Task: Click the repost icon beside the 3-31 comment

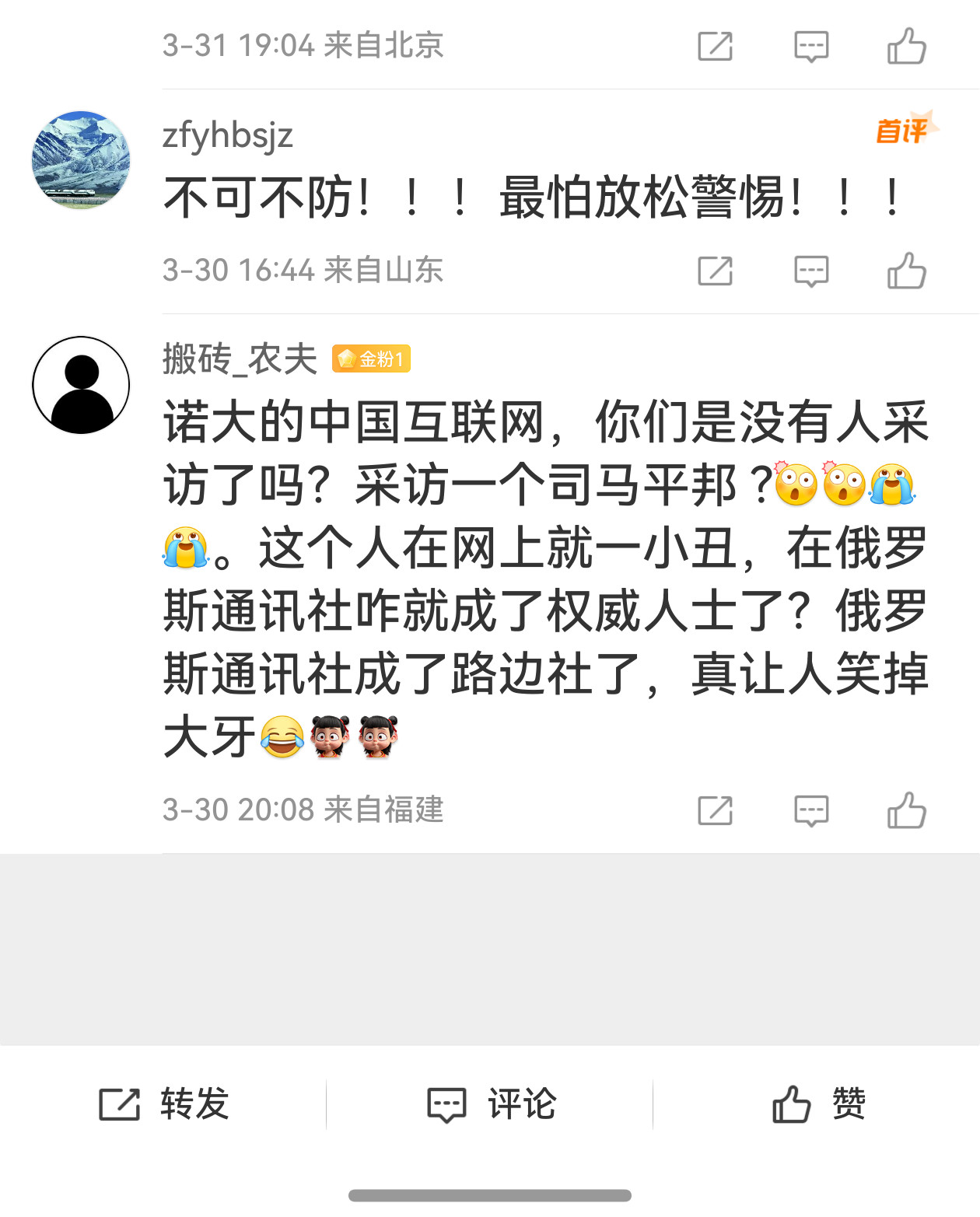Action: [x=714, y=46]
